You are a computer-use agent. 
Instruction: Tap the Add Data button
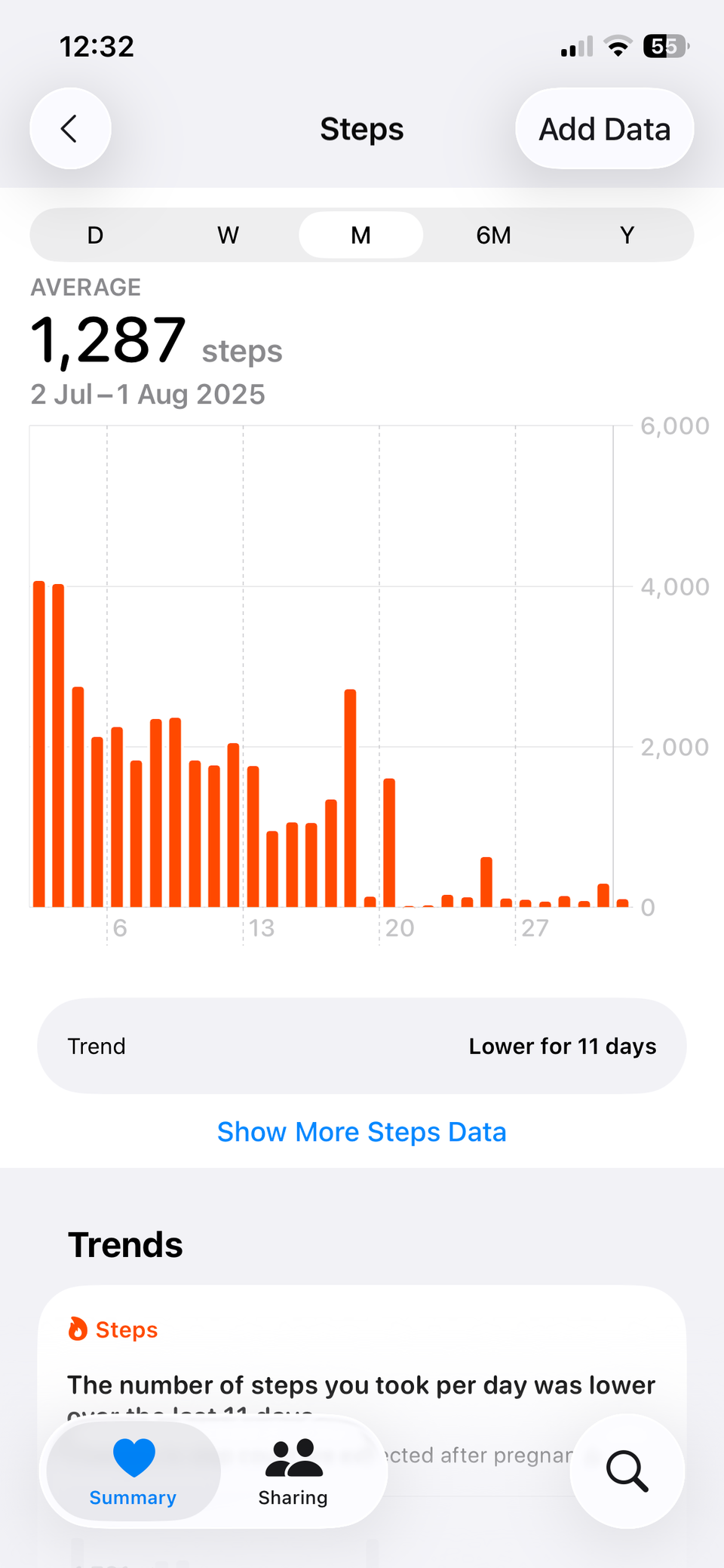tap(604, 128)
